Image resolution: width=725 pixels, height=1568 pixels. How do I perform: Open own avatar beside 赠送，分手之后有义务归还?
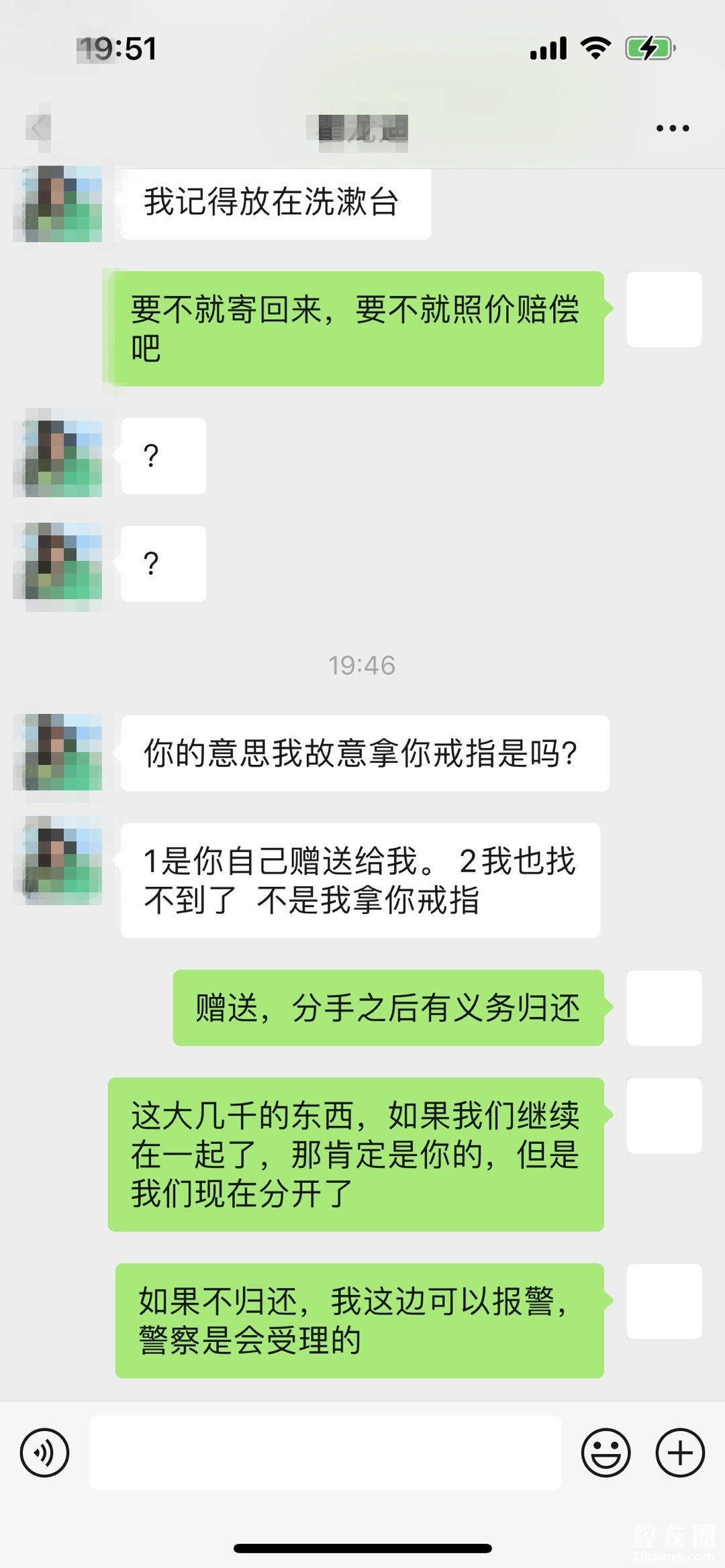[664, 1008]
